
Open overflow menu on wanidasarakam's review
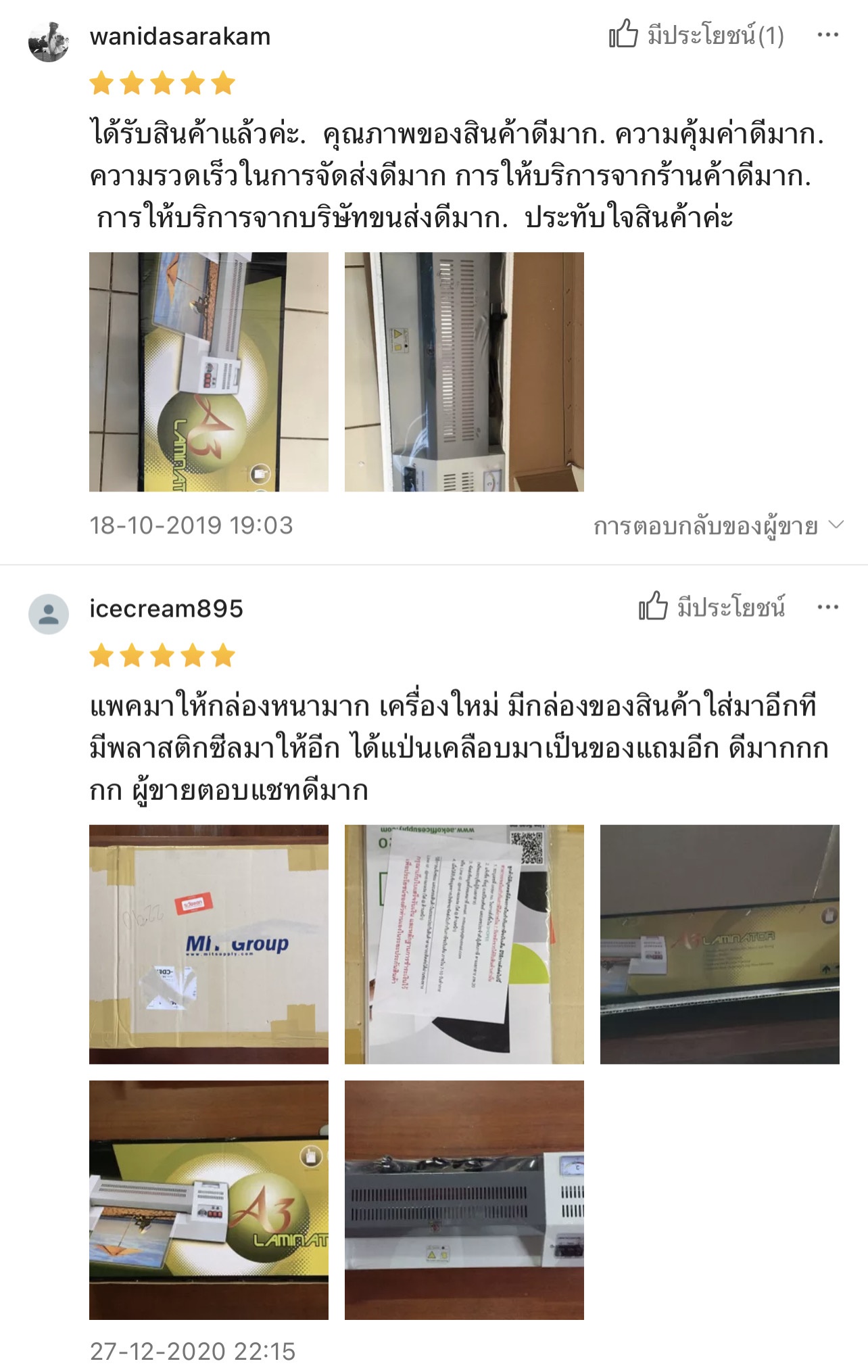[x=827, y=35]
